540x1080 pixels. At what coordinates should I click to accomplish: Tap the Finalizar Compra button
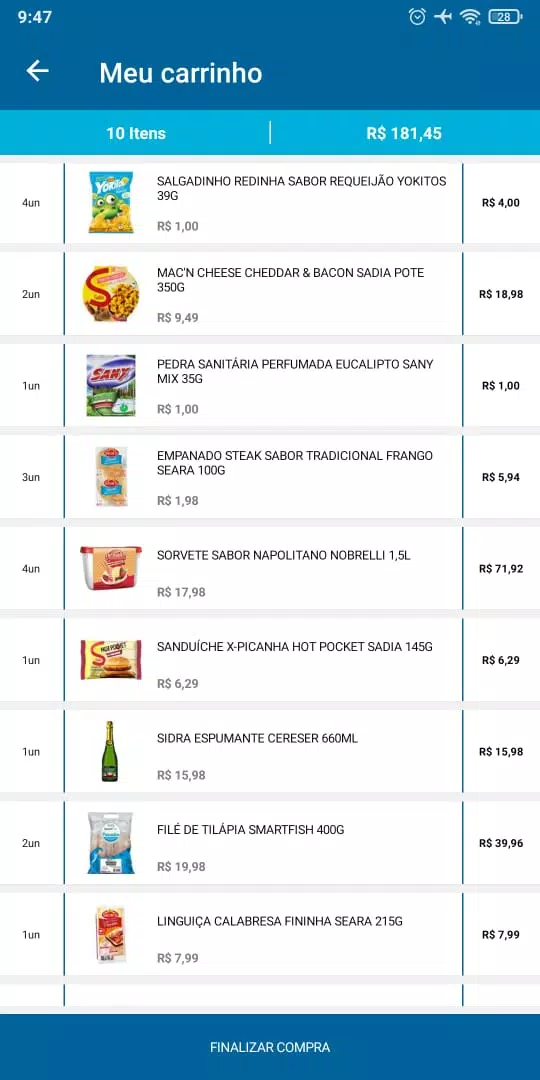[x=270, y=1047]
